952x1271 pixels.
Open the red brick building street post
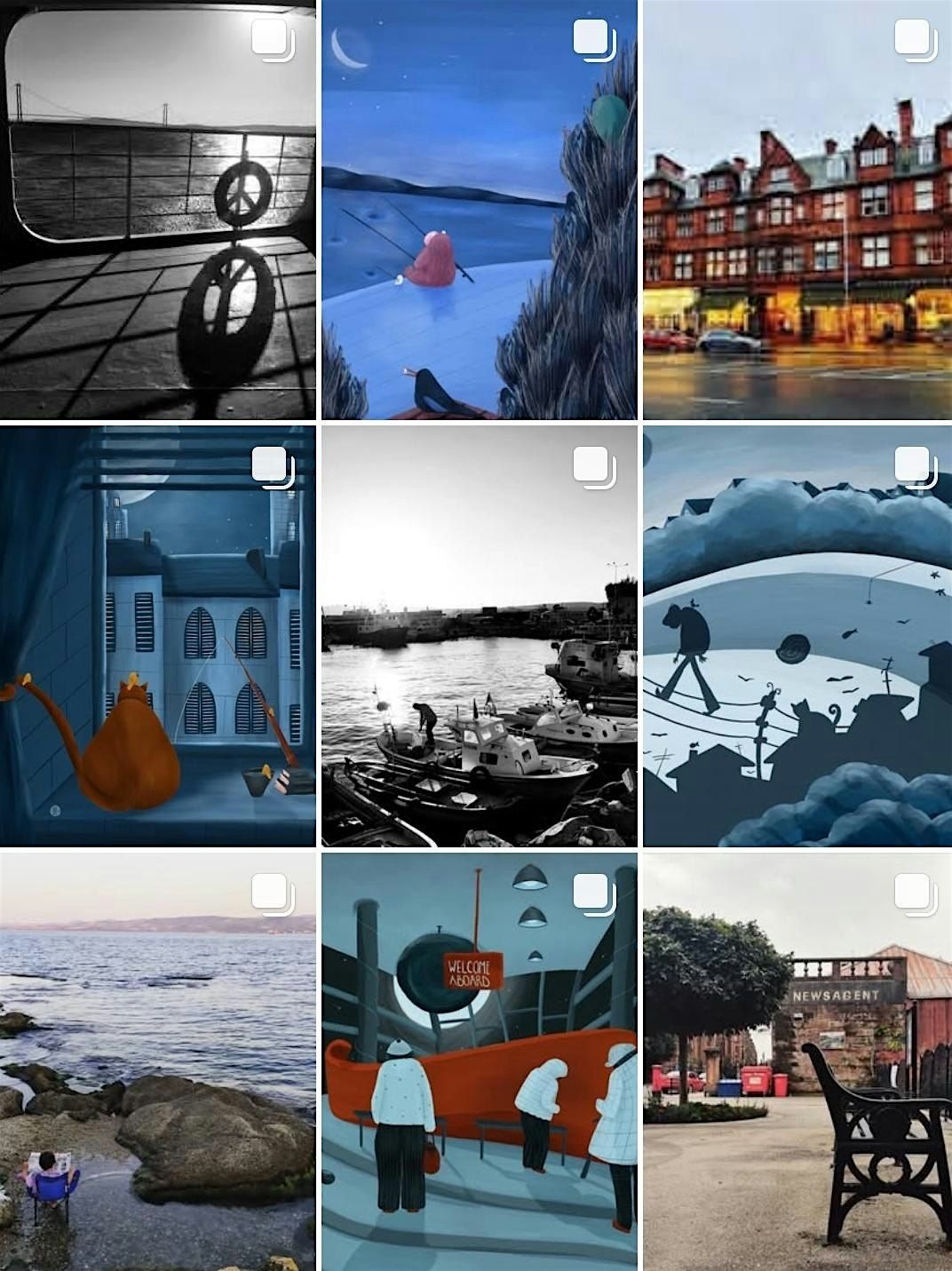click(x=797, y=209)
